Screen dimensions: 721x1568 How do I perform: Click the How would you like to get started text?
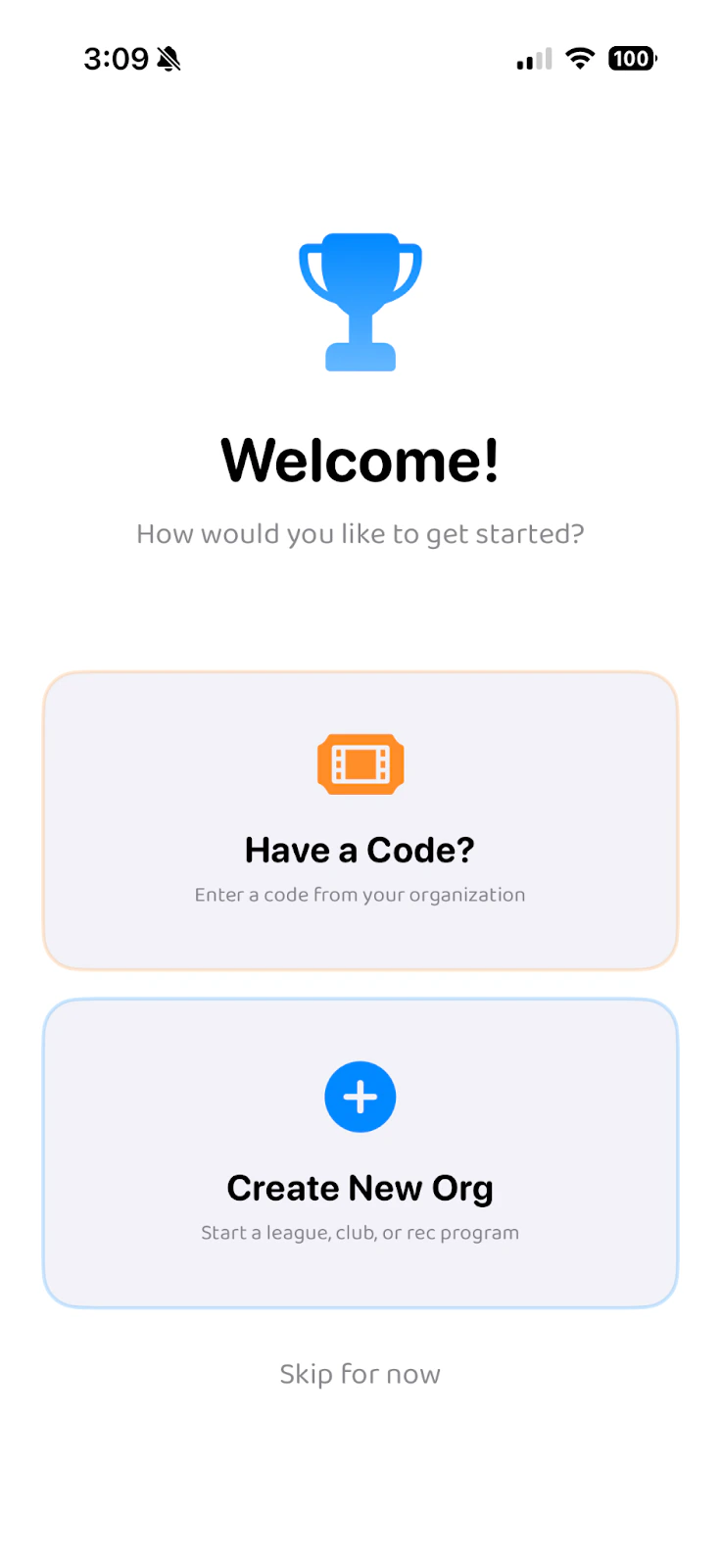[x=360, y=533]
